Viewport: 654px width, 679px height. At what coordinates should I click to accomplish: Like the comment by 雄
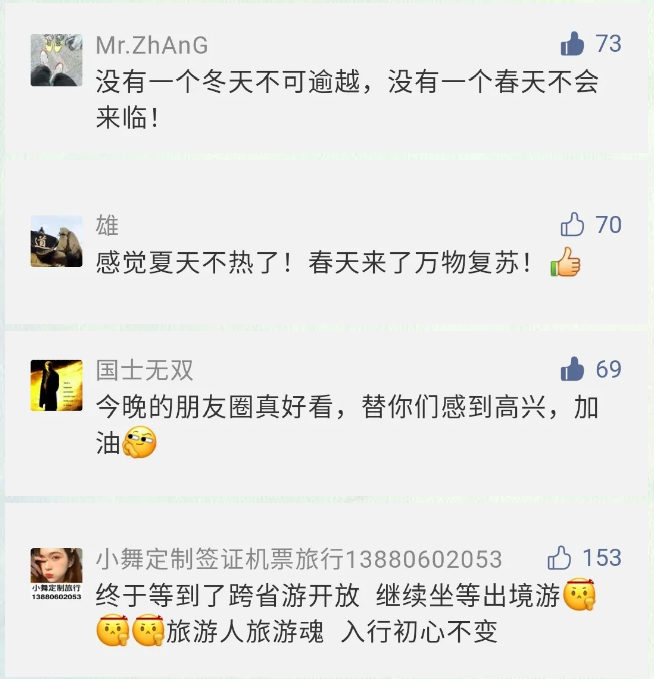pyautogui.click(x=573, y=224)
